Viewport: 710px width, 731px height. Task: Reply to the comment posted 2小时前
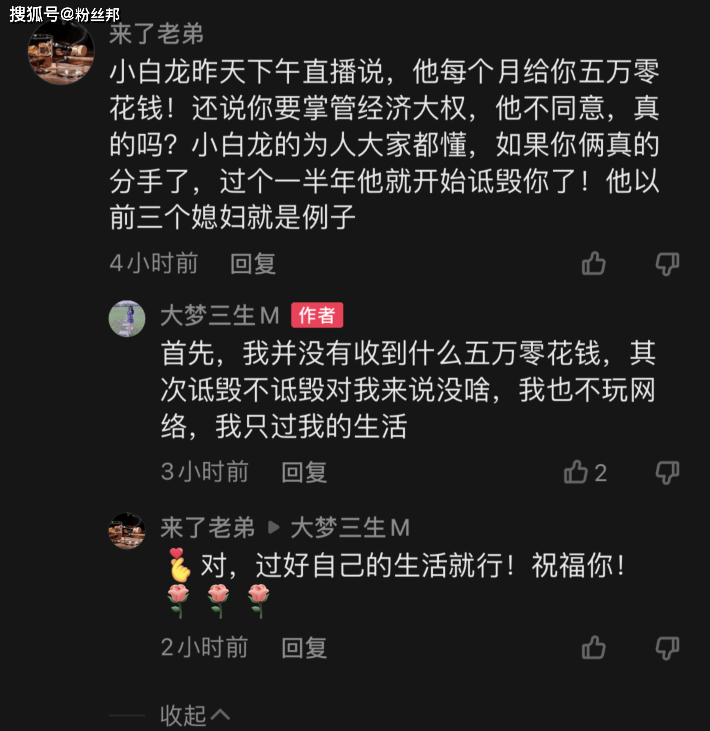point(304,647)
